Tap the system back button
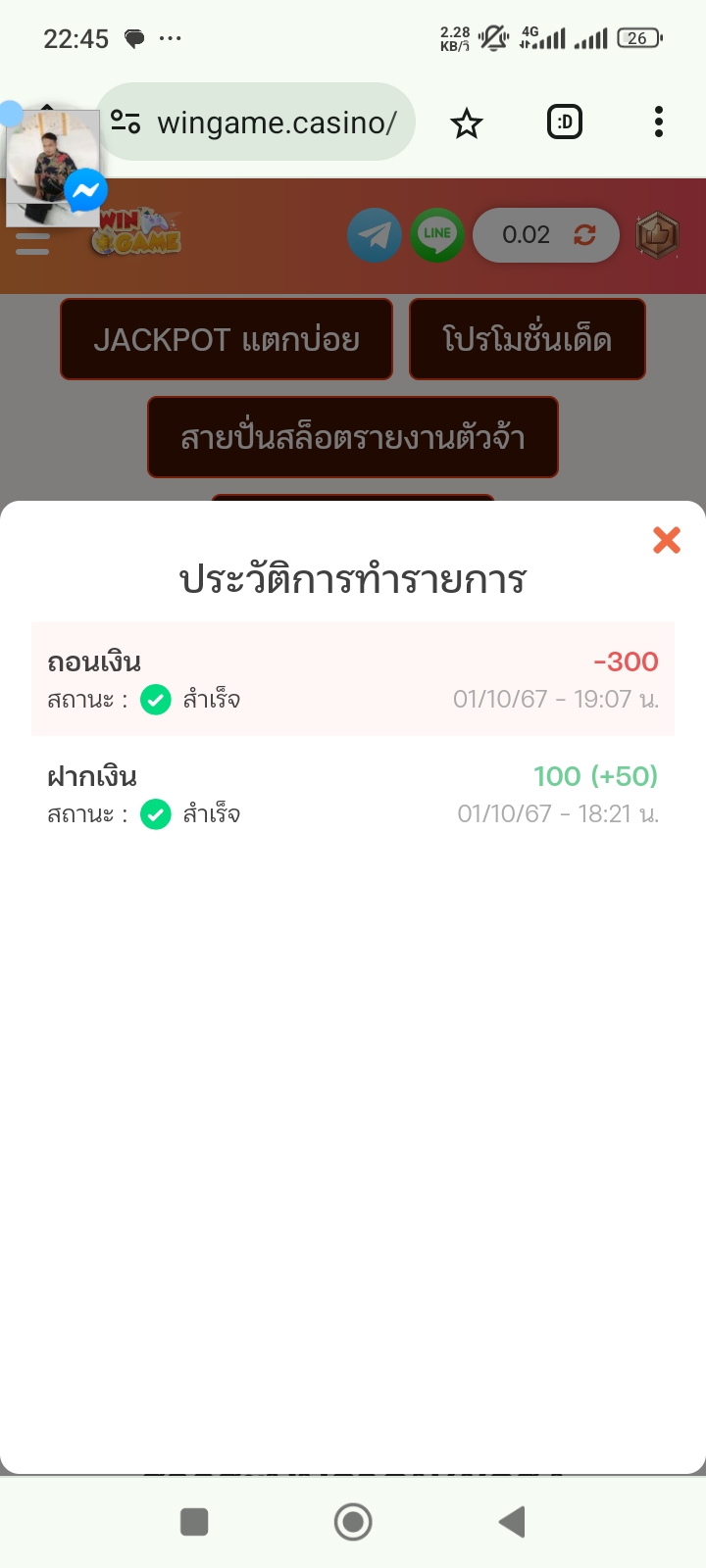 coord(512,1522)
